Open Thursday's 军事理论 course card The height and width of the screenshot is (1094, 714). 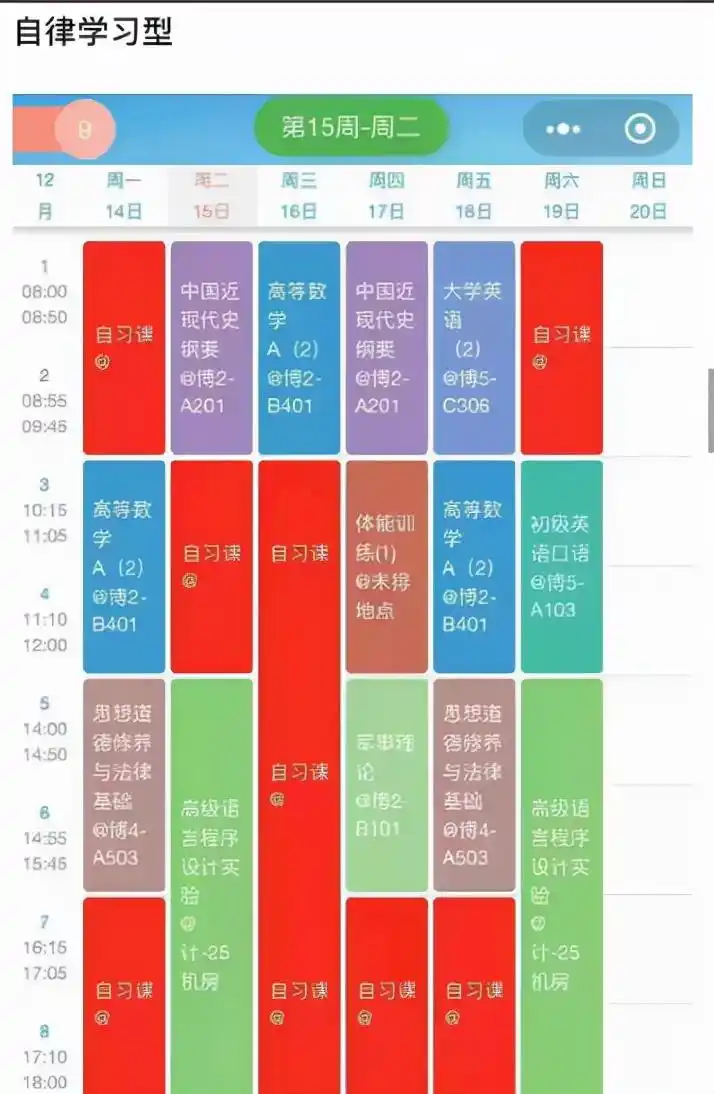coord(386,785)
